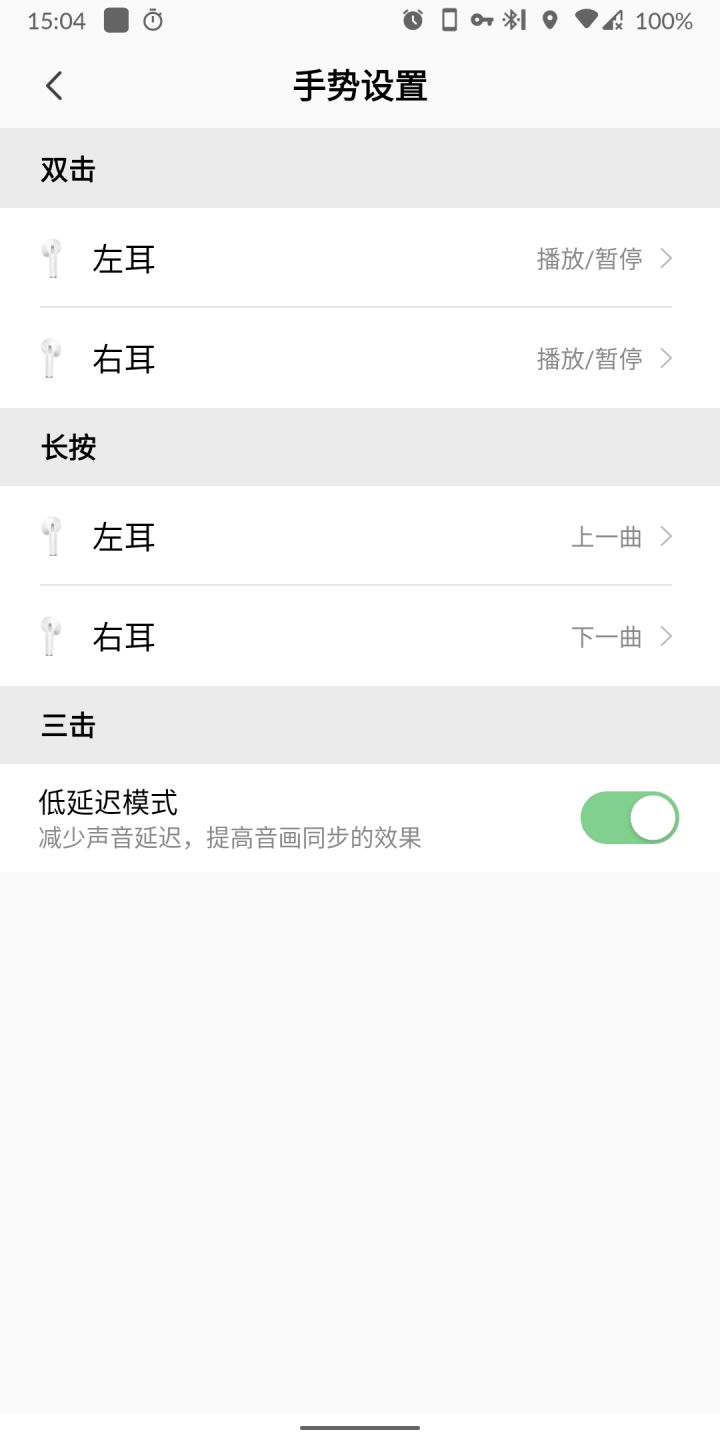Tap the right earbud icon under 长按
Screen dimensions: 720x1440
[x=52, y=636]
